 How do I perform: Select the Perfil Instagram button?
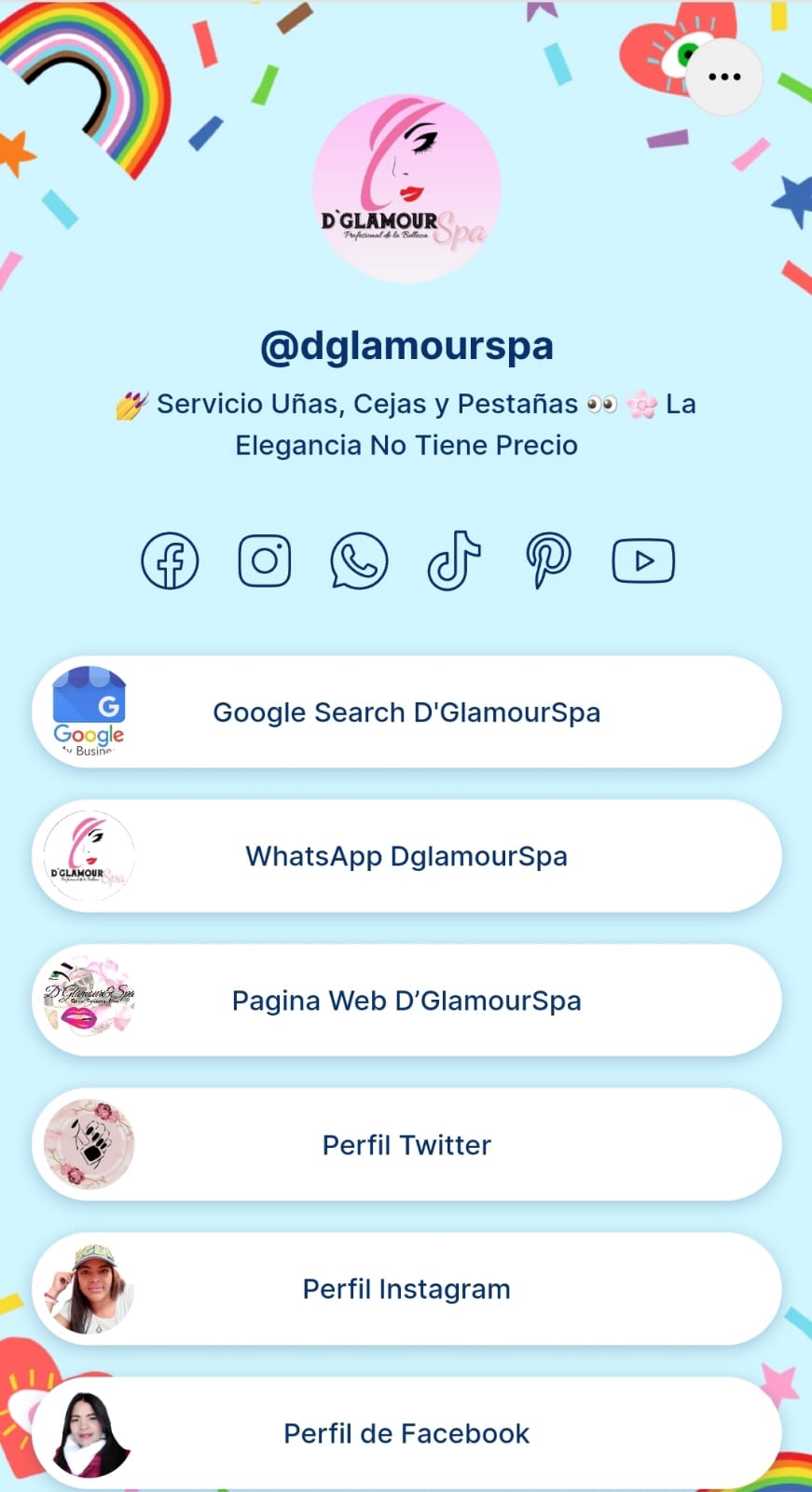point(406,1289)
